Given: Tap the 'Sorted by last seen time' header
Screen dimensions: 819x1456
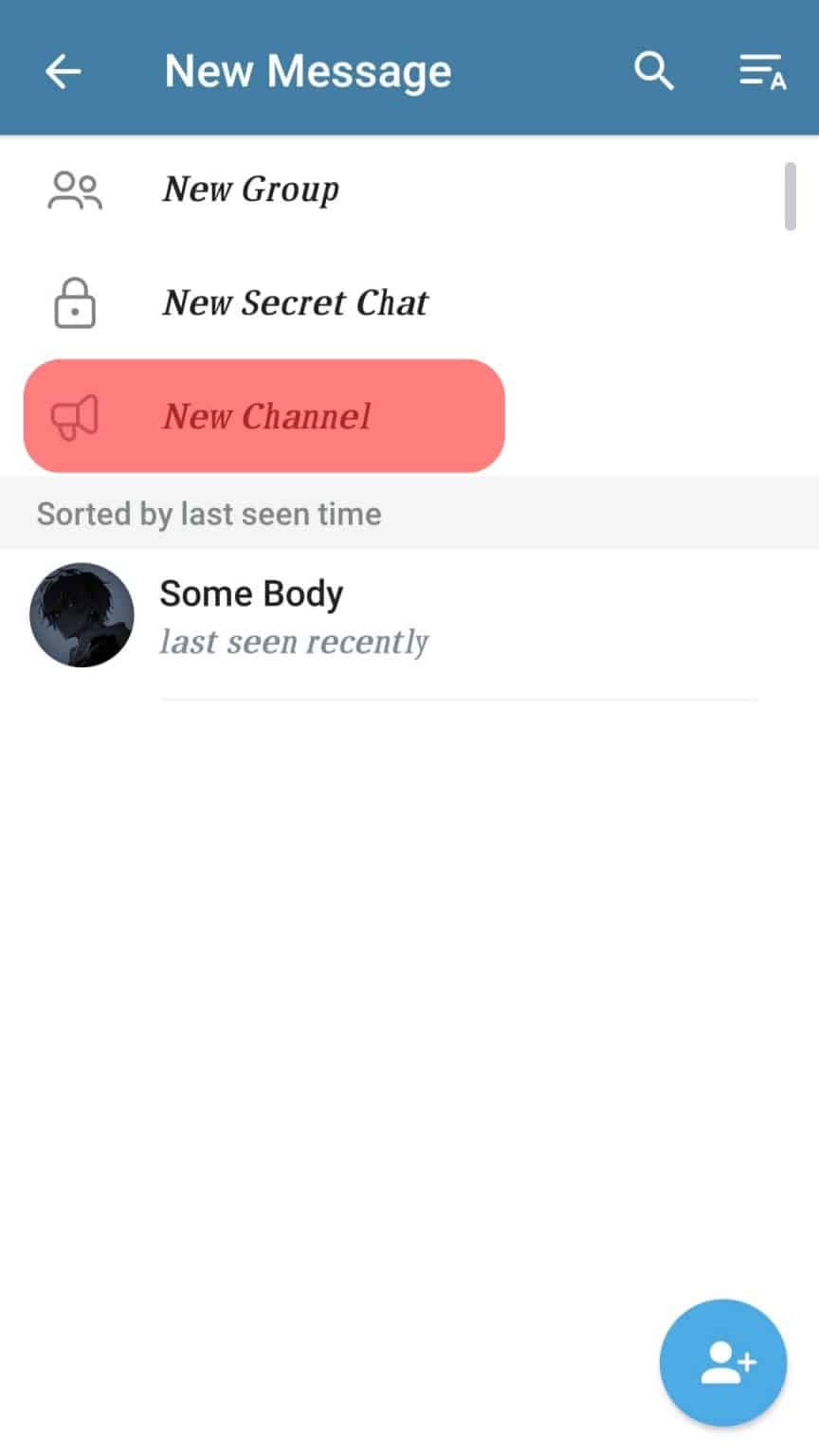Looking at the screenshot, I should point(209,514).
